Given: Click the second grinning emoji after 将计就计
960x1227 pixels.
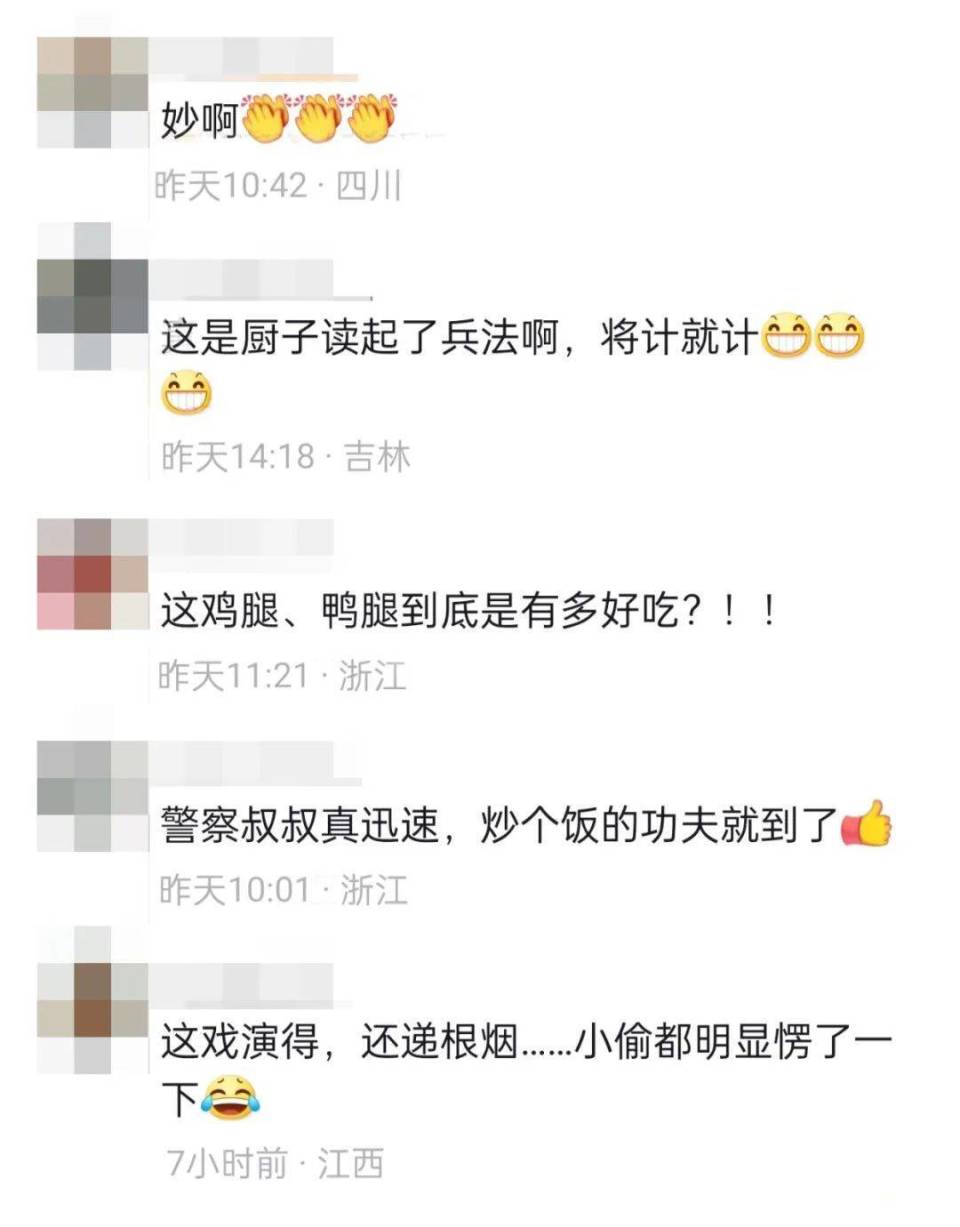Looking at the screenshot, I should coord(840,337).
